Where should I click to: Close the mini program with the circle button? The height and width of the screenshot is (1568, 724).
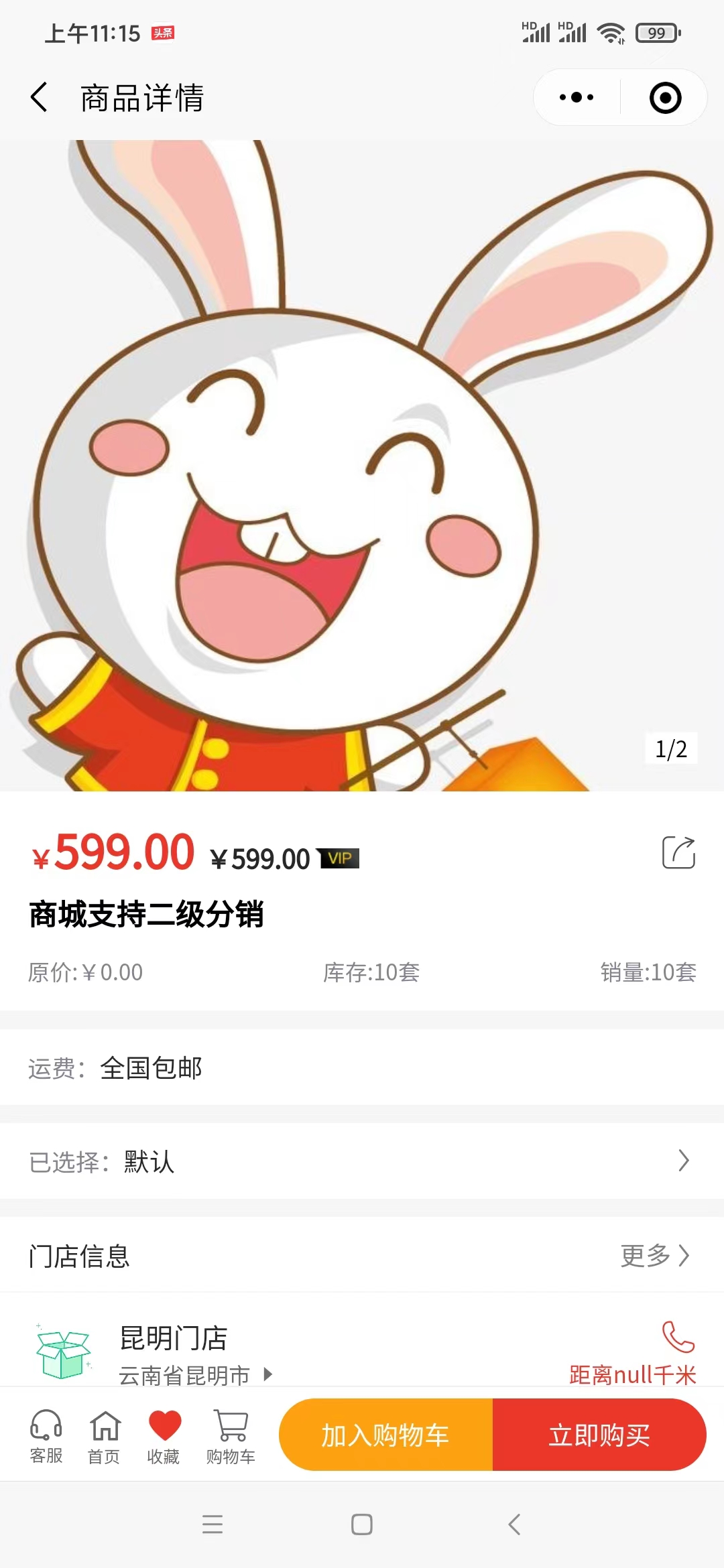665,98
